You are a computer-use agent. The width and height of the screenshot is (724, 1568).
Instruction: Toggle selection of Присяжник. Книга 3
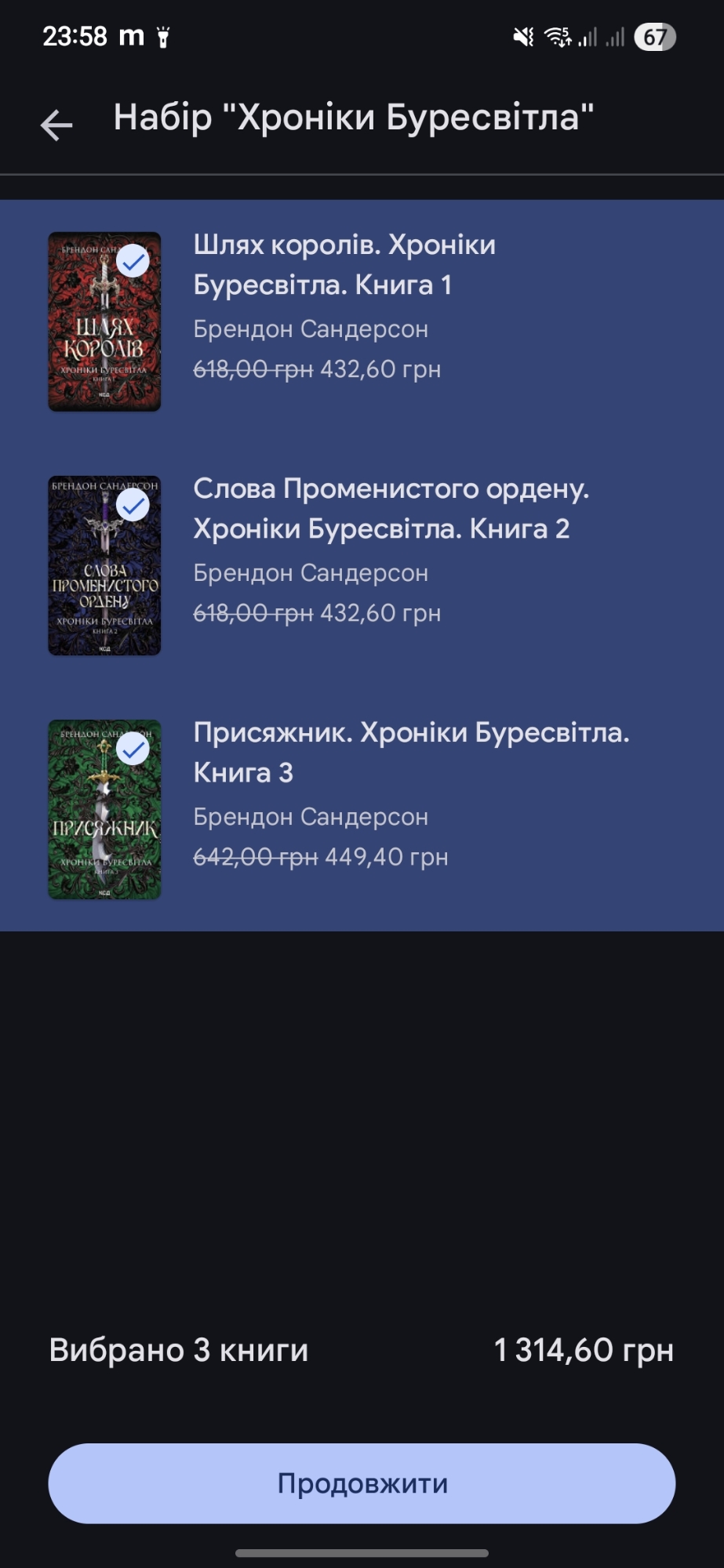[133, 750]
